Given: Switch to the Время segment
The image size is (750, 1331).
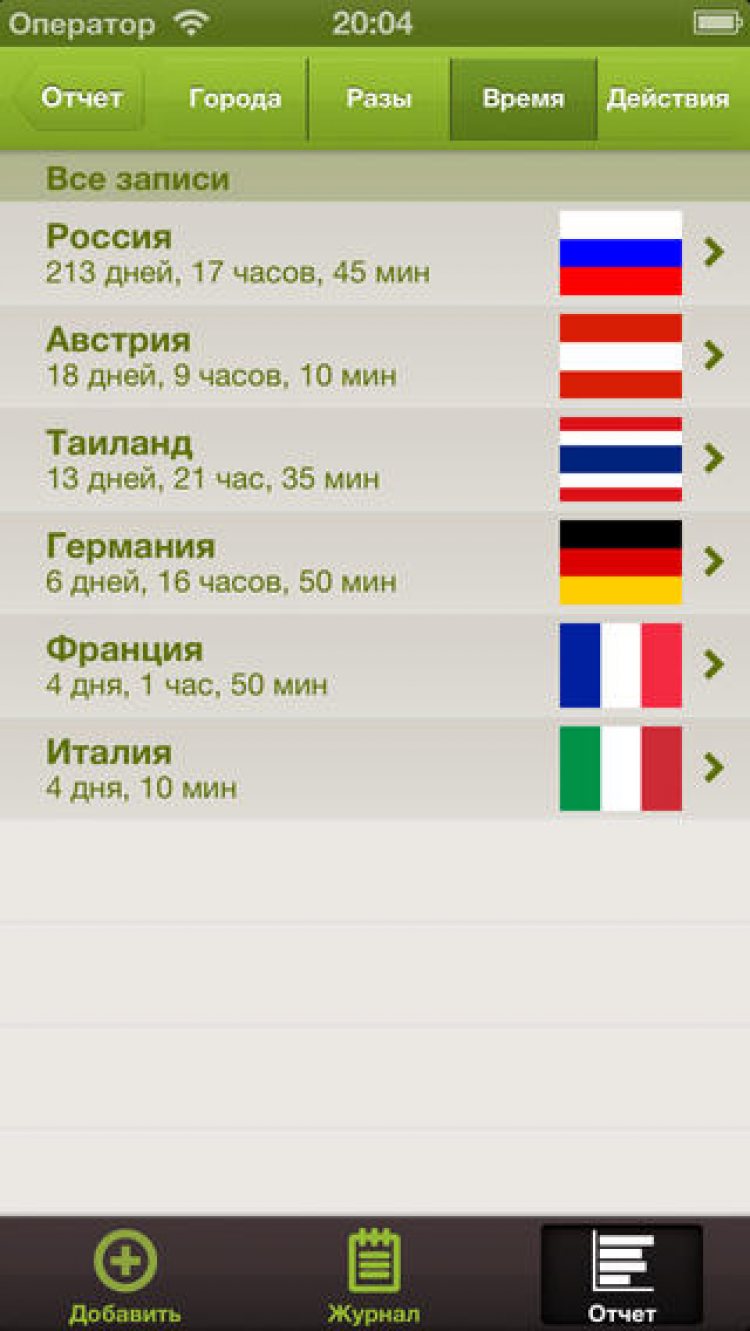Looking at the screenshot, I should (x=523, y=99).
